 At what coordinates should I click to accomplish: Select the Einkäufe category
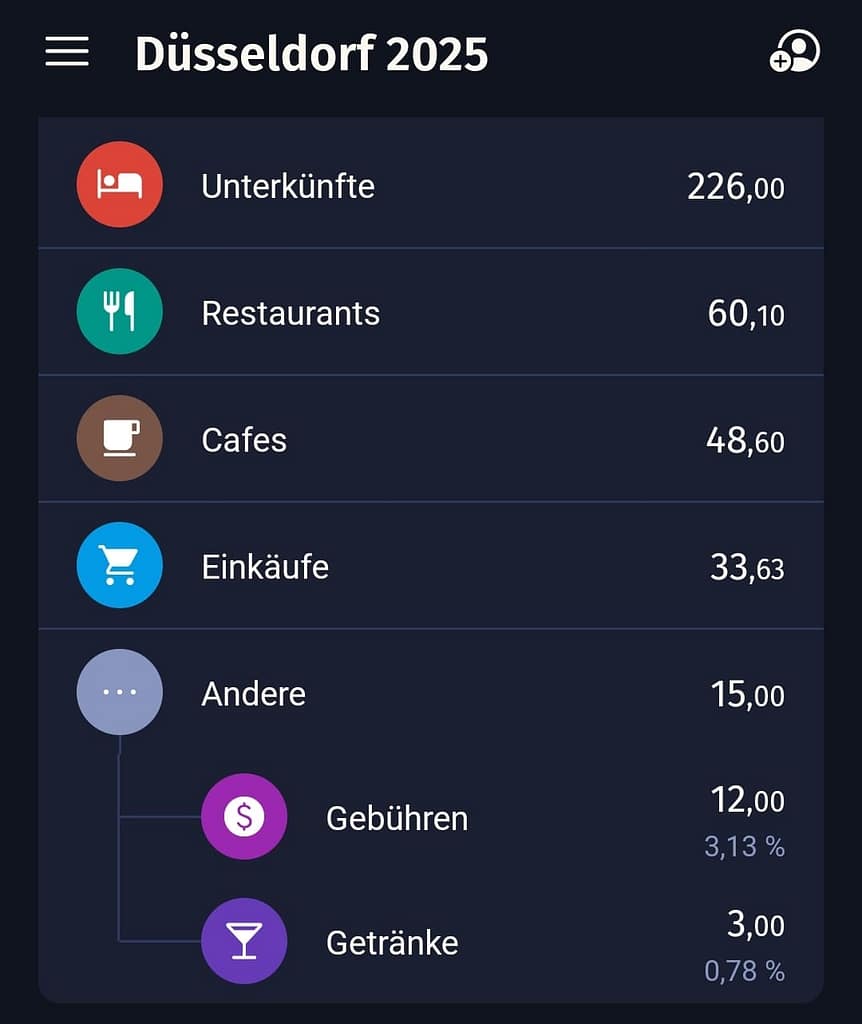click(x=430, y=567)
